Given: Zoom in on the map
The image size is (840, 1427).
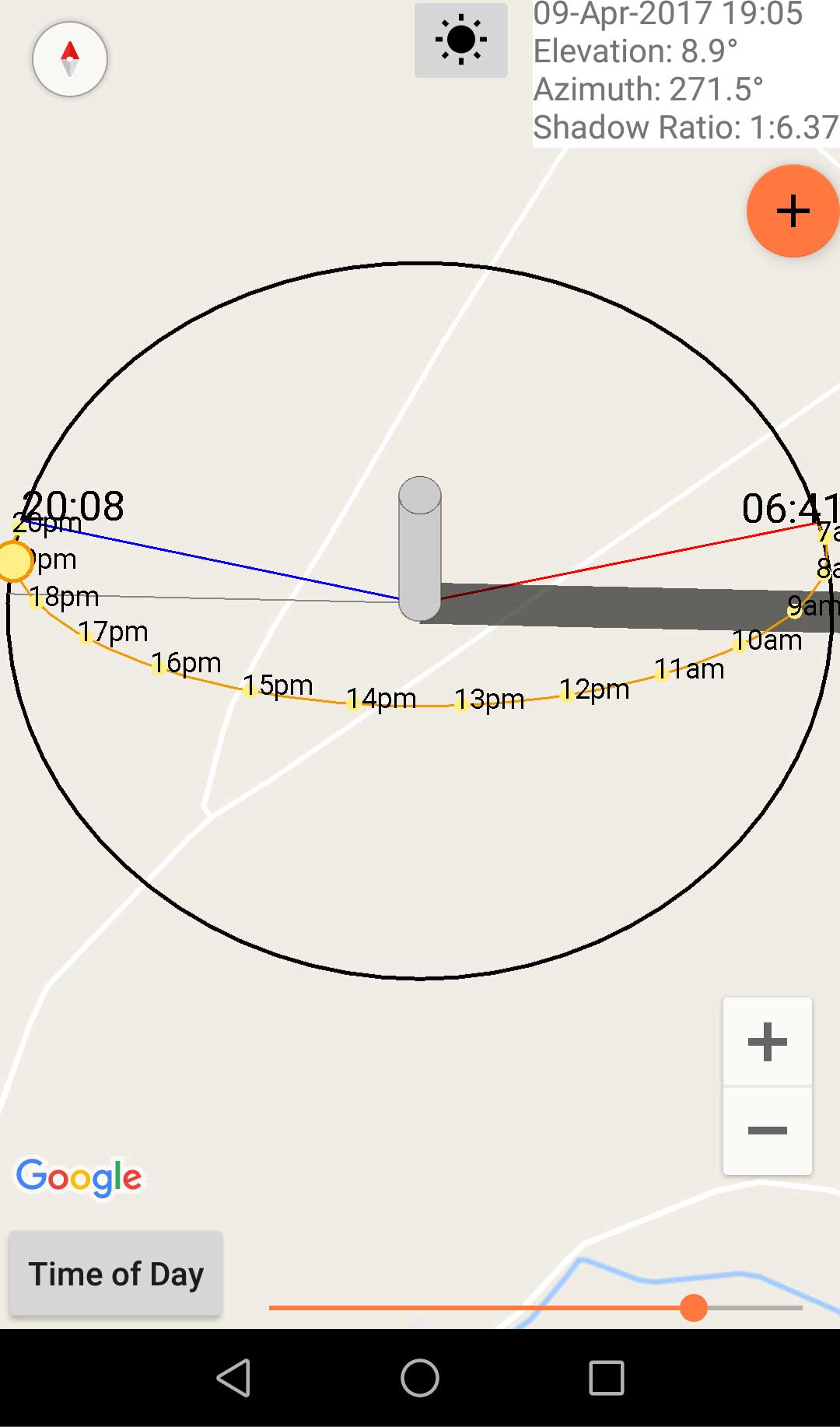Looking at the screenshot, I should [768, 1042].
